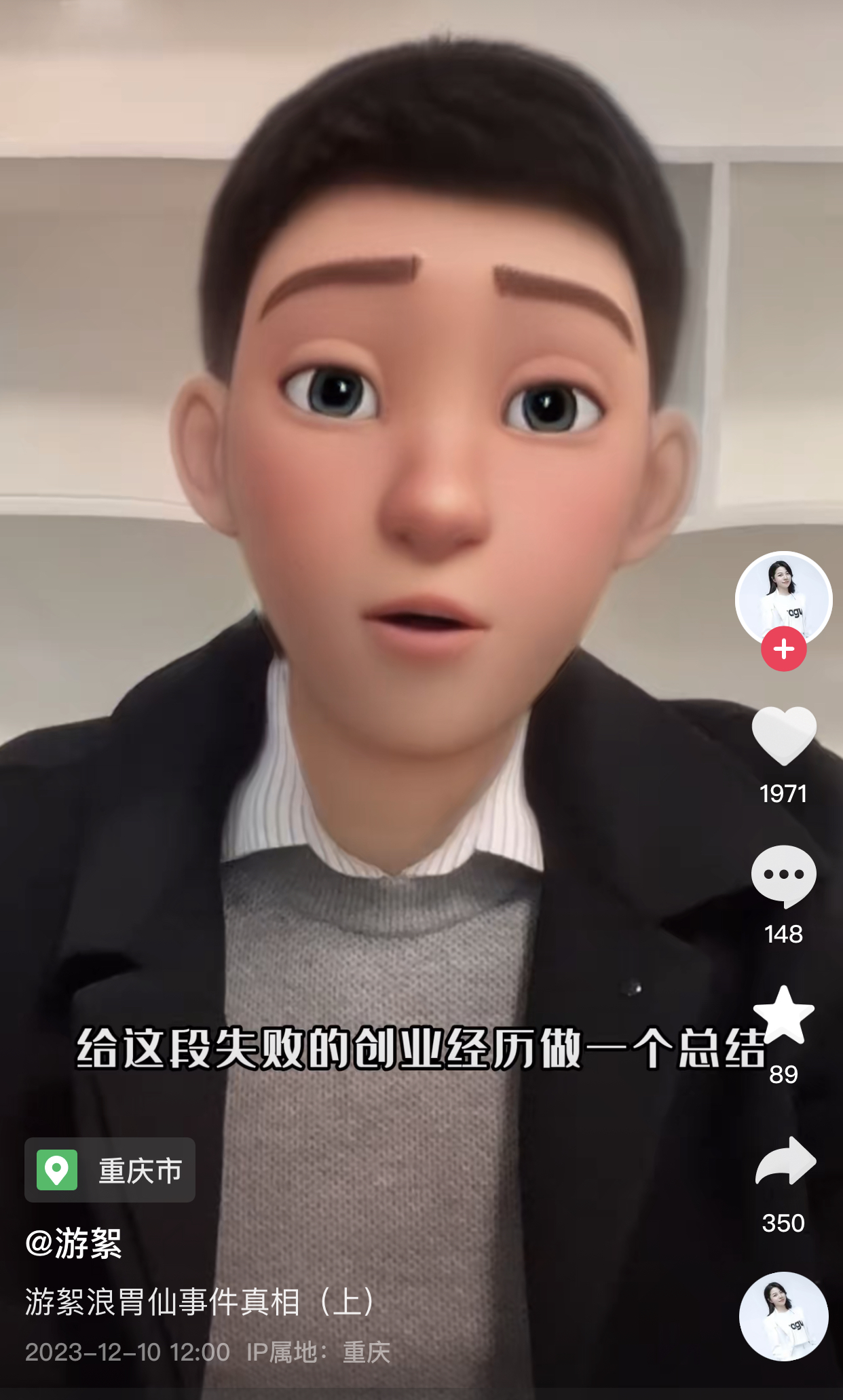Like this video with the heart
Image resolution: width=843 pixels, height=1400 pixels.
point(783,736)
